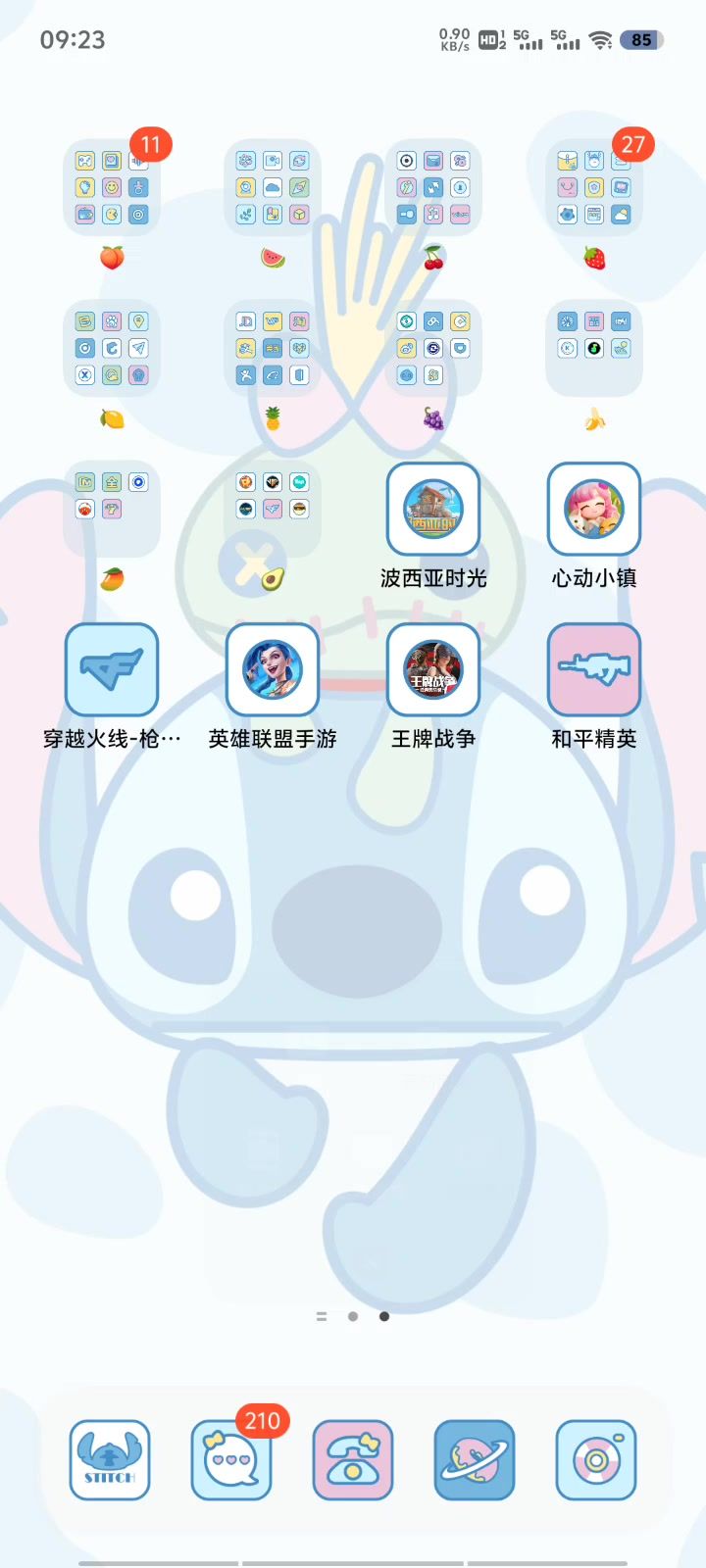Open the avocado folder

click(x=272, y=509)
